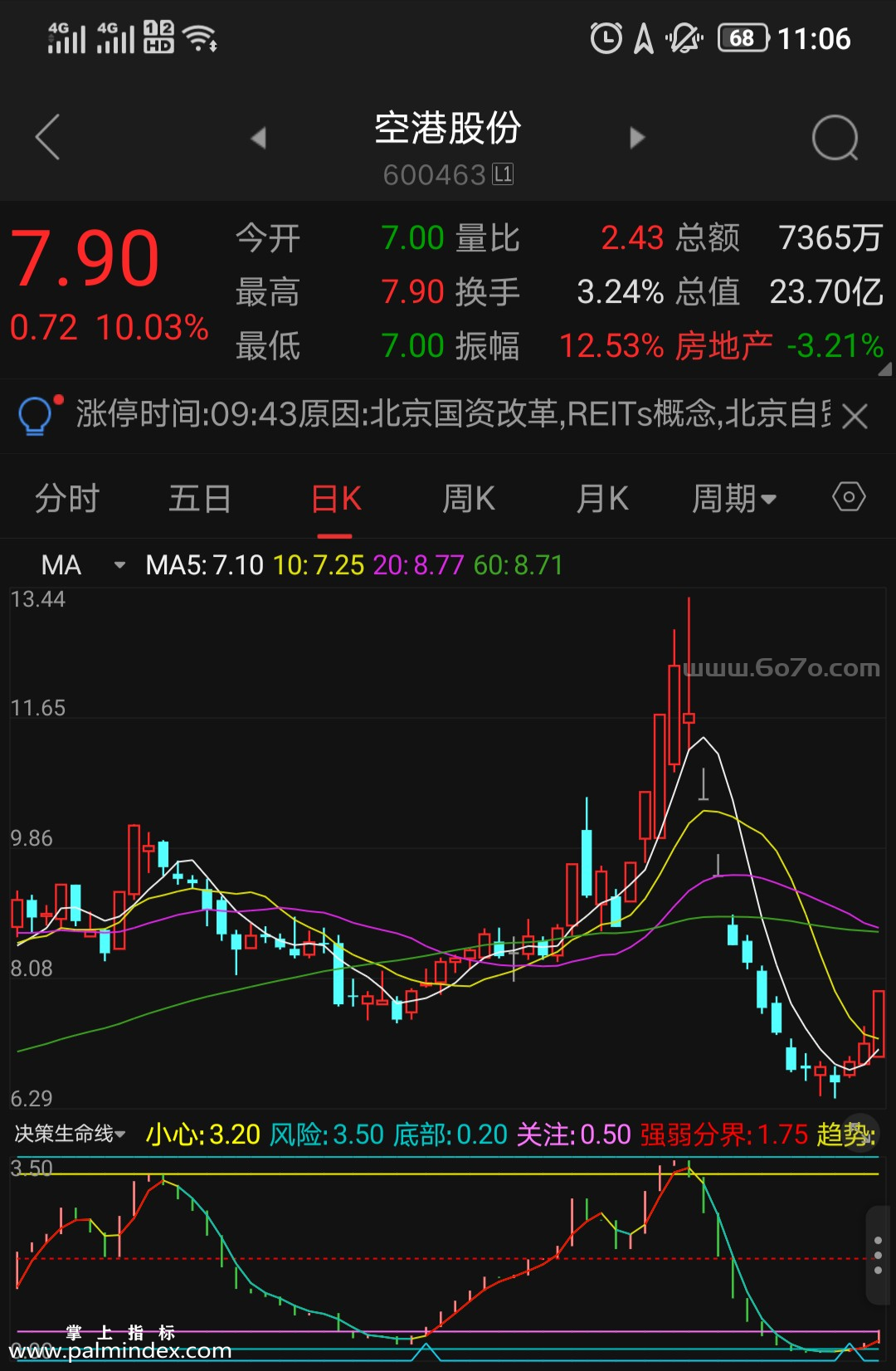
Task: Open chart settings hexagon icon
Action: 849,497
